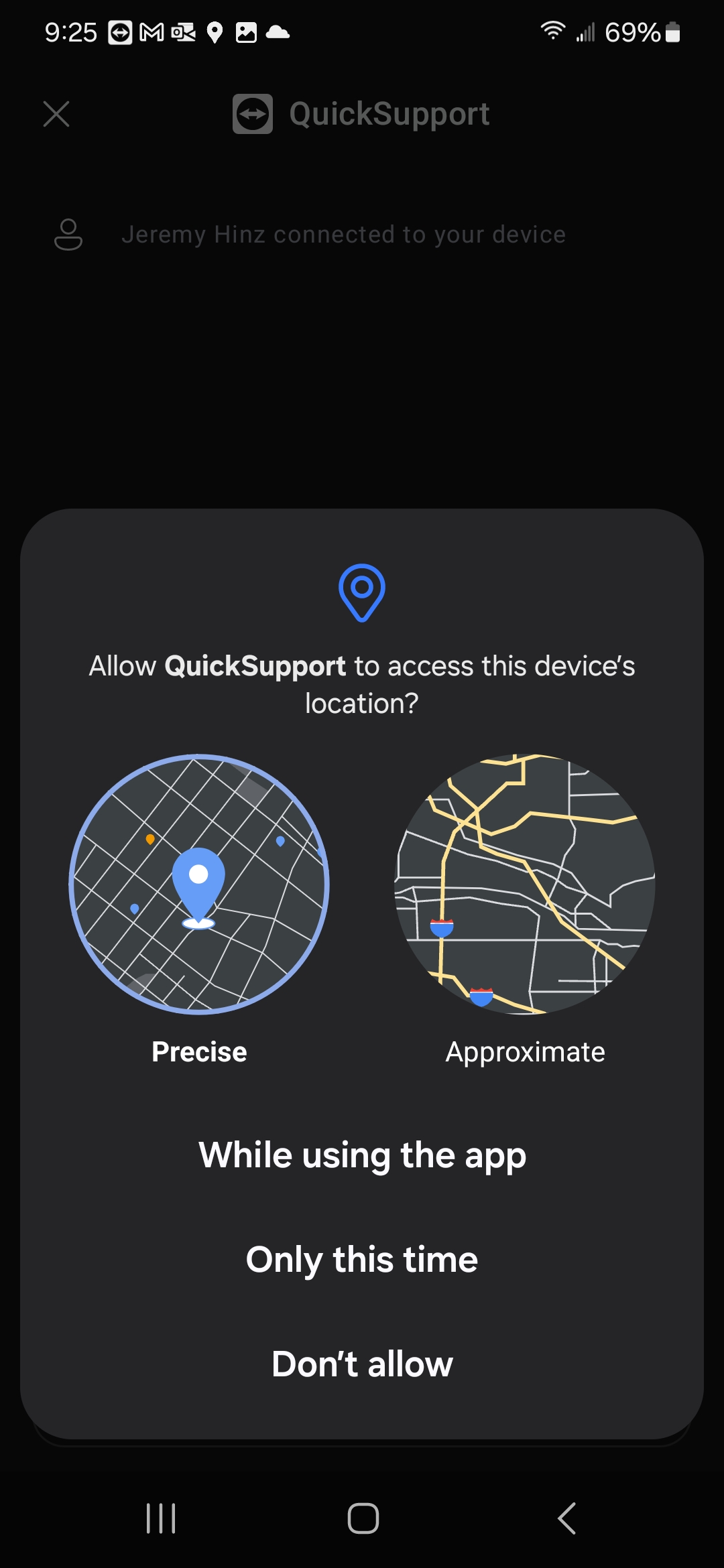This screenshot has height=1568, width=724.
Task: Tap the cloud notification icon
Action: pos(278,32)
